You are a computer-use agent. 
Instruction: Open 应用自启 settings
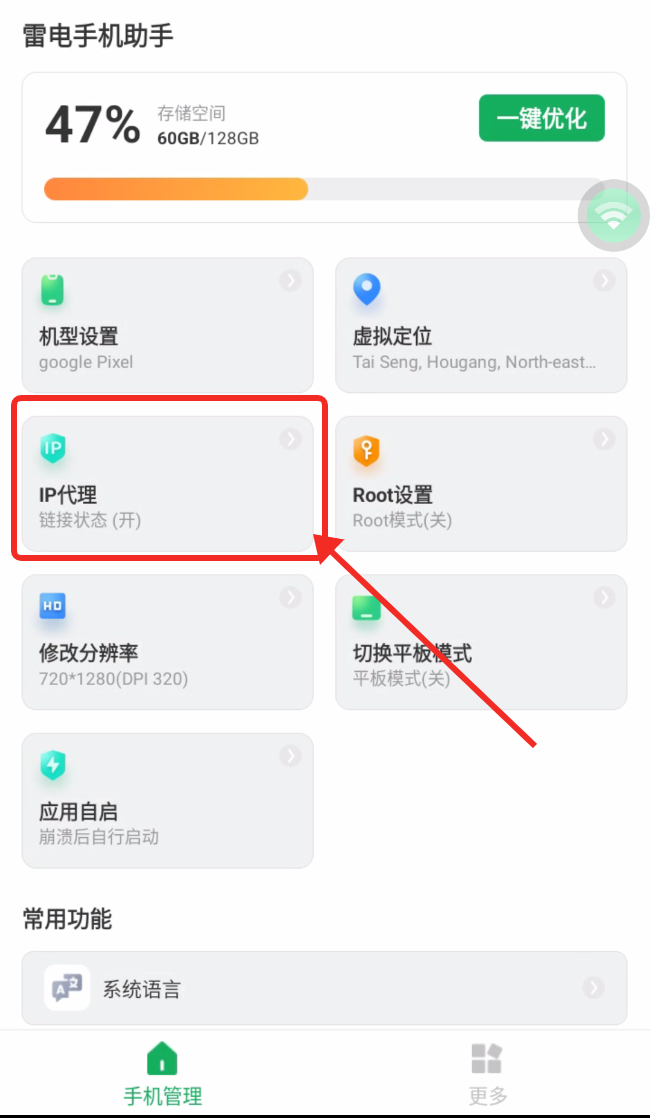tap(167, 800)
